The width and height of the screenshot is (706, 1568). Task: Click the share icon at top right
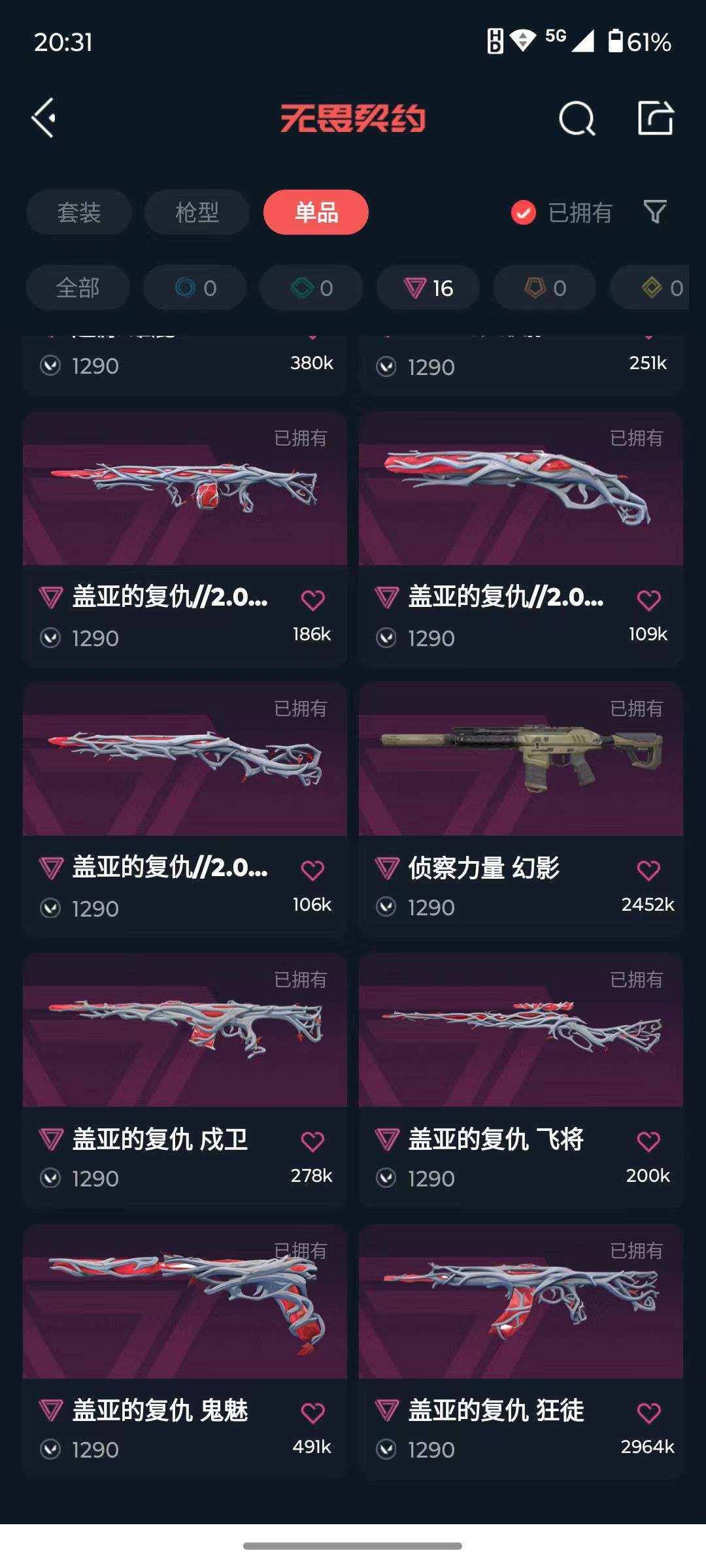(654, 118)
